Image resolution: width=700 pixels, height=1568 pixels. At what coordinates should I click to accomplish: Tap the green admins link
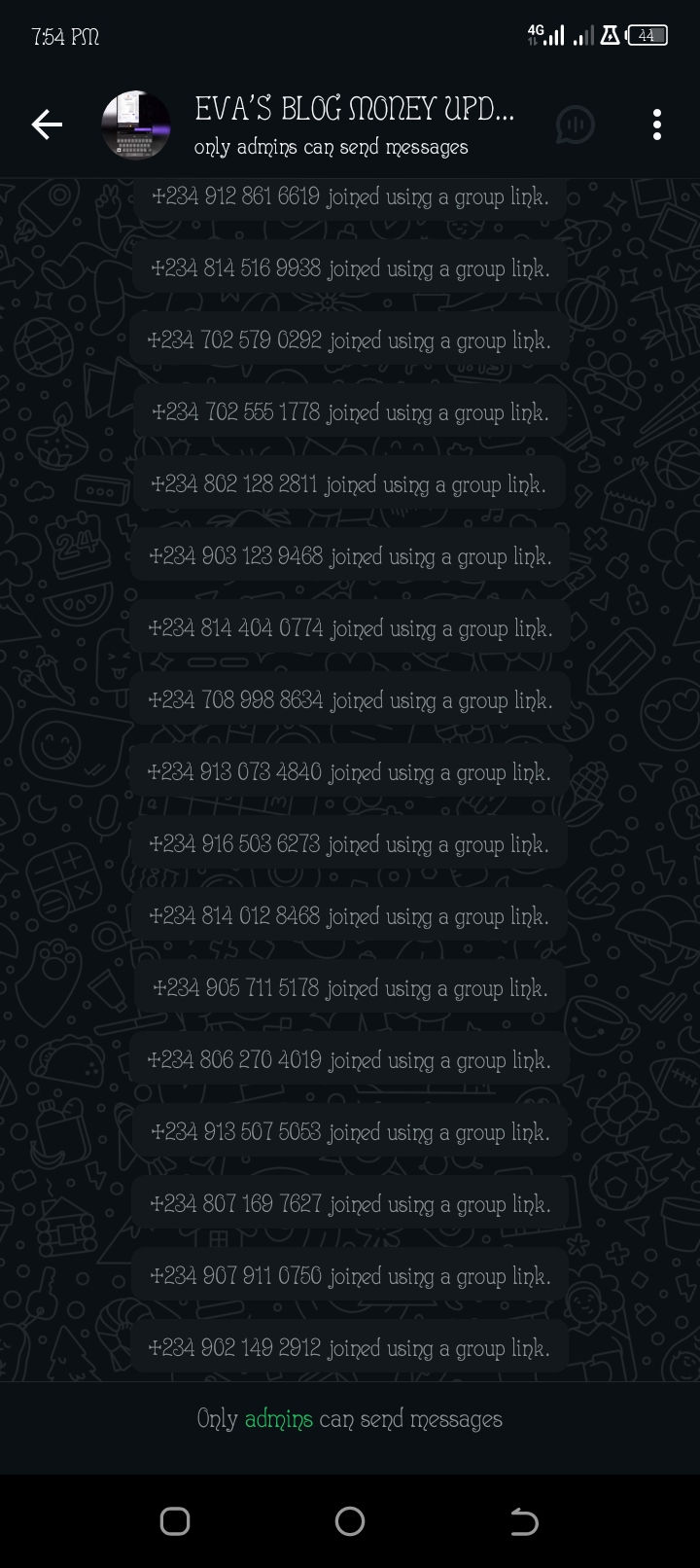tap(278, 1419)
